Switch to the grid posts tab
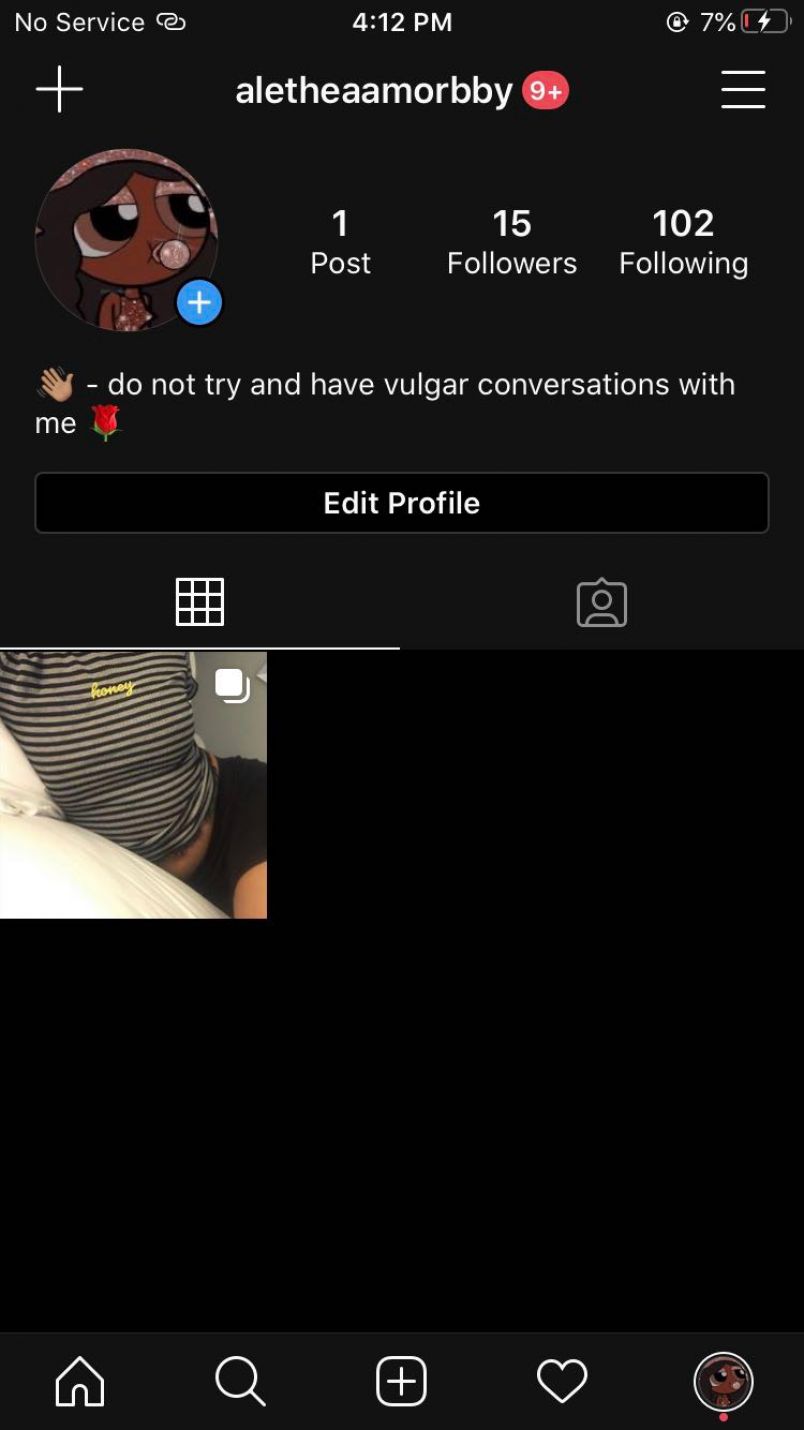Screen dimensions: 804x1430 click(200, 602)
